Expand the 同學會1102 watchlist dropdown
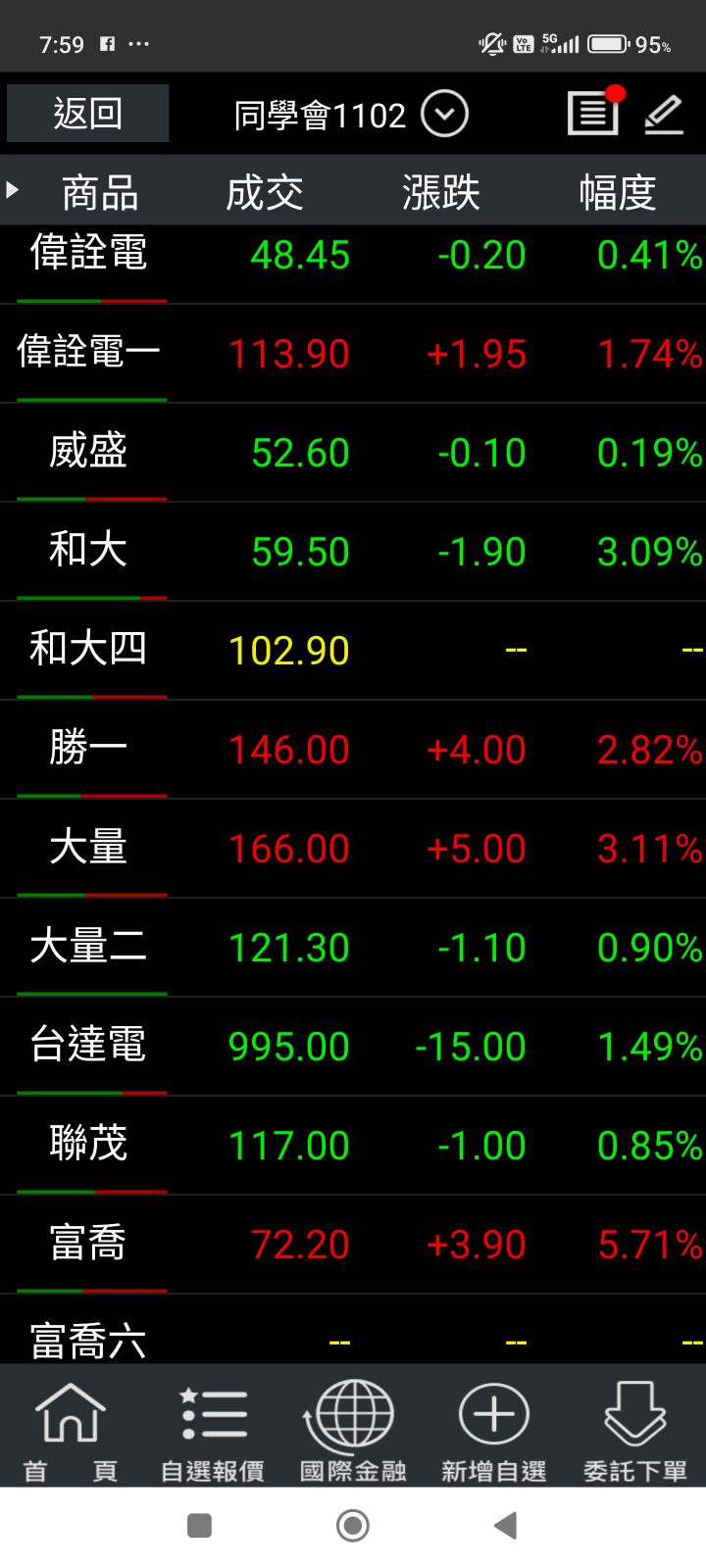Image resolution: width=706 pixels, height=1568 pixels. (x=444, y=115)
